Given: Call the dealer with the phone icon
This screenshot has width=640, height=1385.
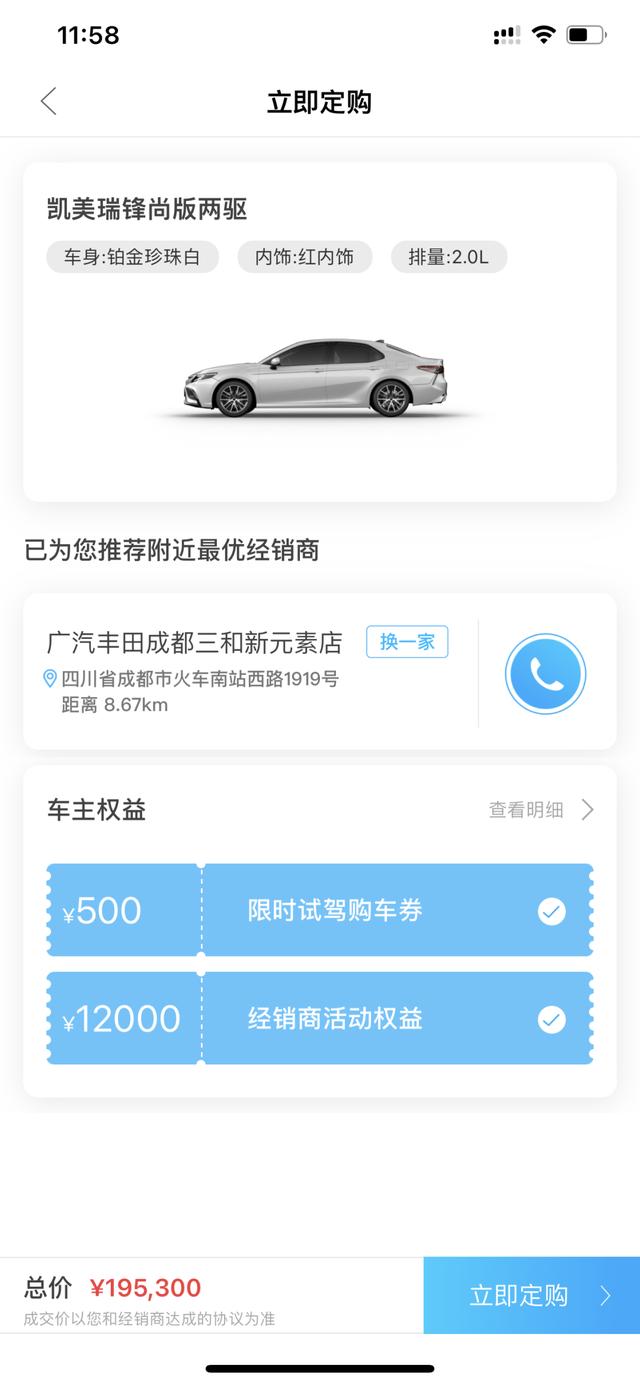Looking at the screenshot, I should (x=546, y=674).
